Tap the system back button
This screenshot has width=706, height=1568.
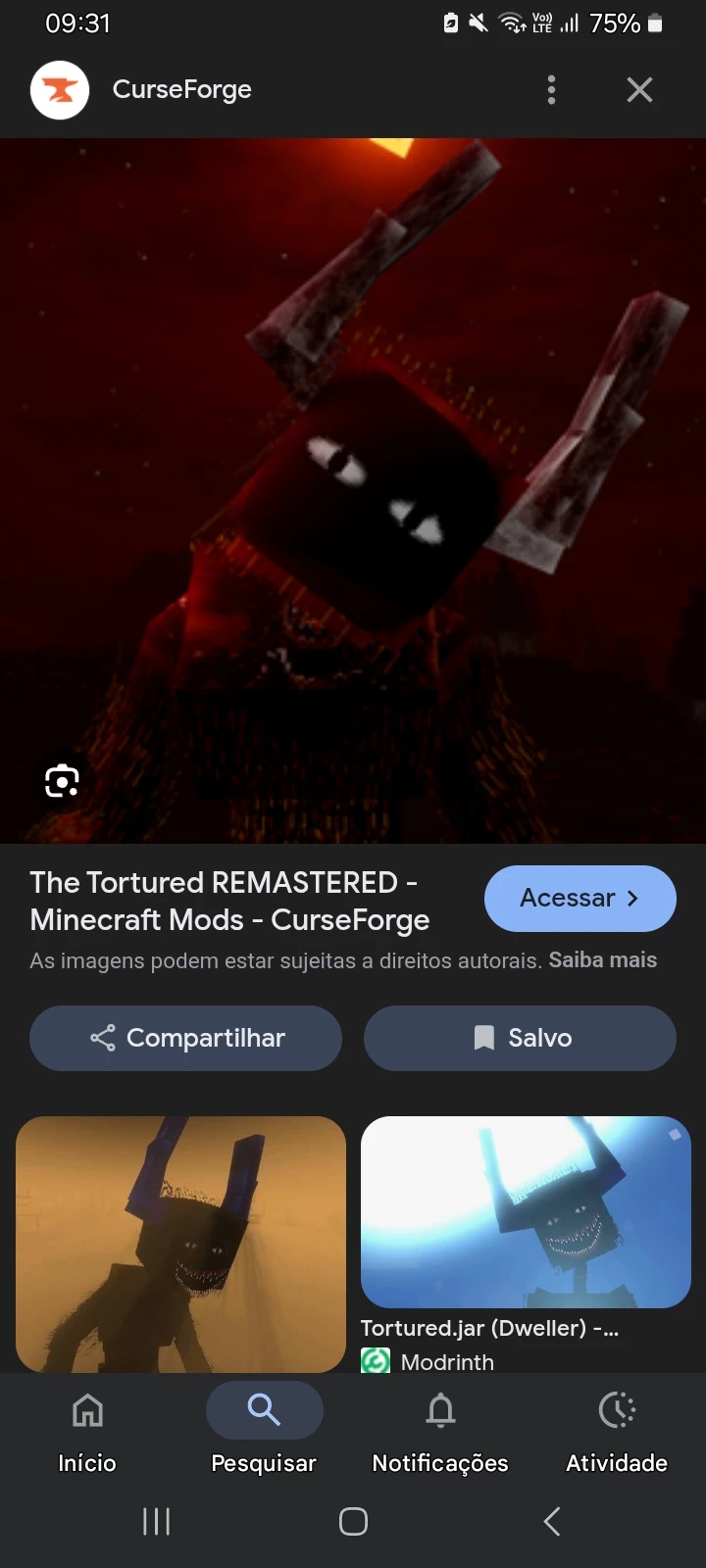tap(552, 1521)
